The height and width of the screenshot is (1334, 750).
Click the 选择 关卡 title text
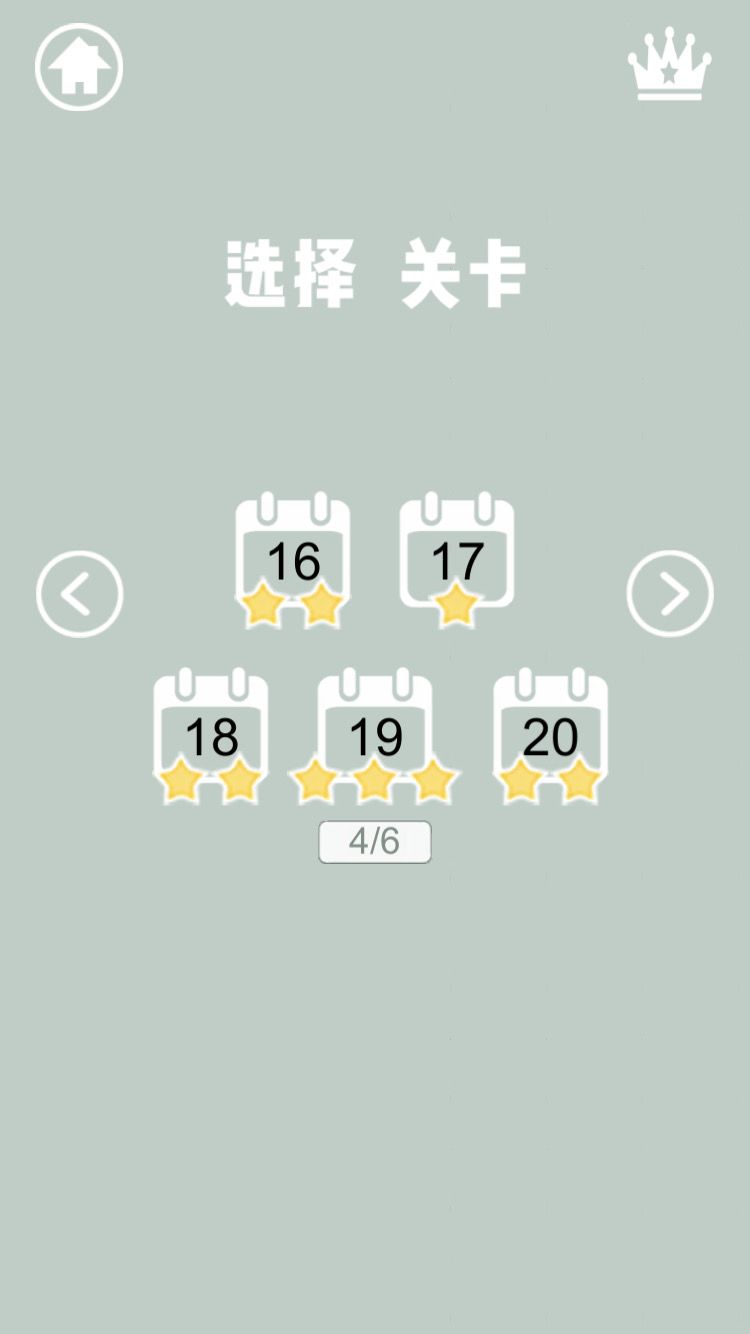click(x=375, y=270)
